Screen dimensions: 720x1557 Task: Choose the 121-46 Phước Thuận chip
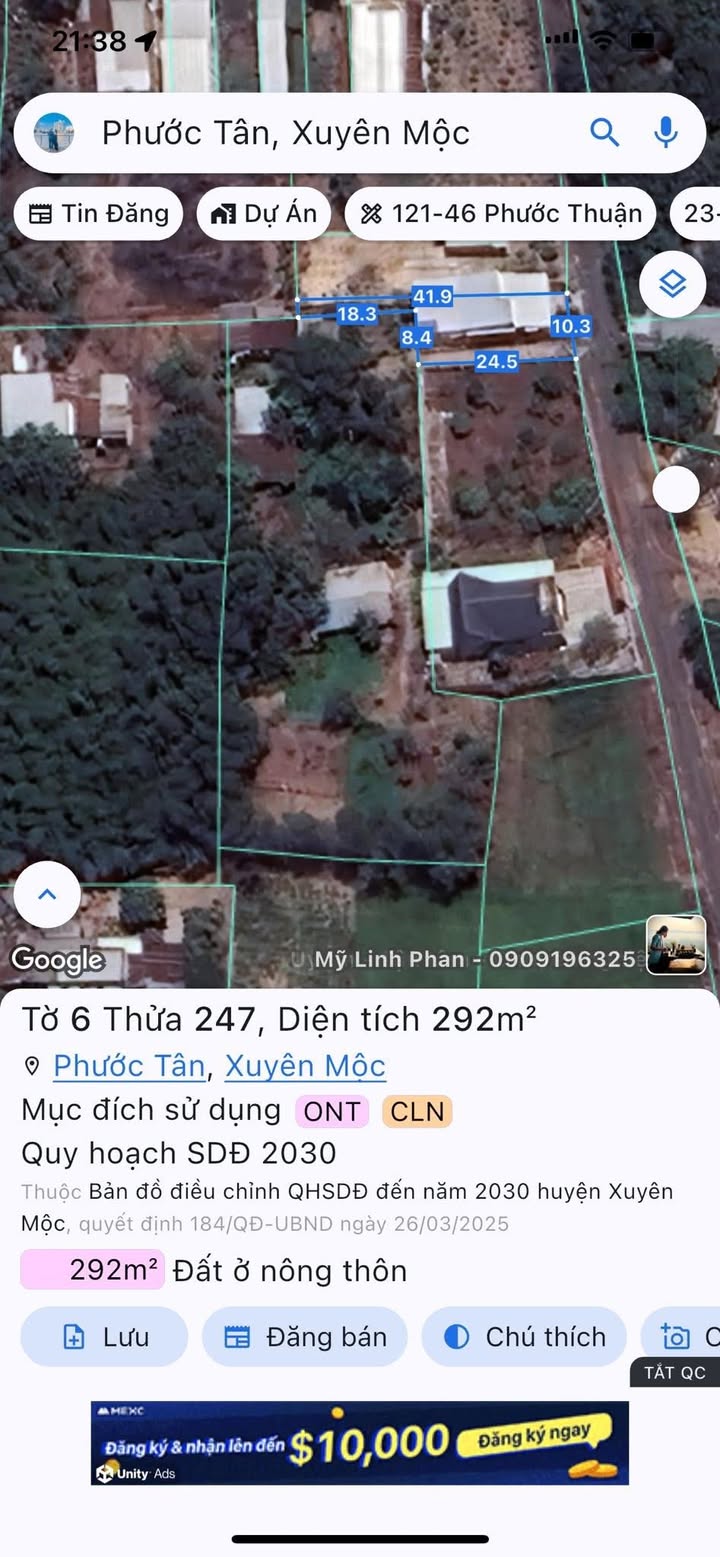(500, 213)
